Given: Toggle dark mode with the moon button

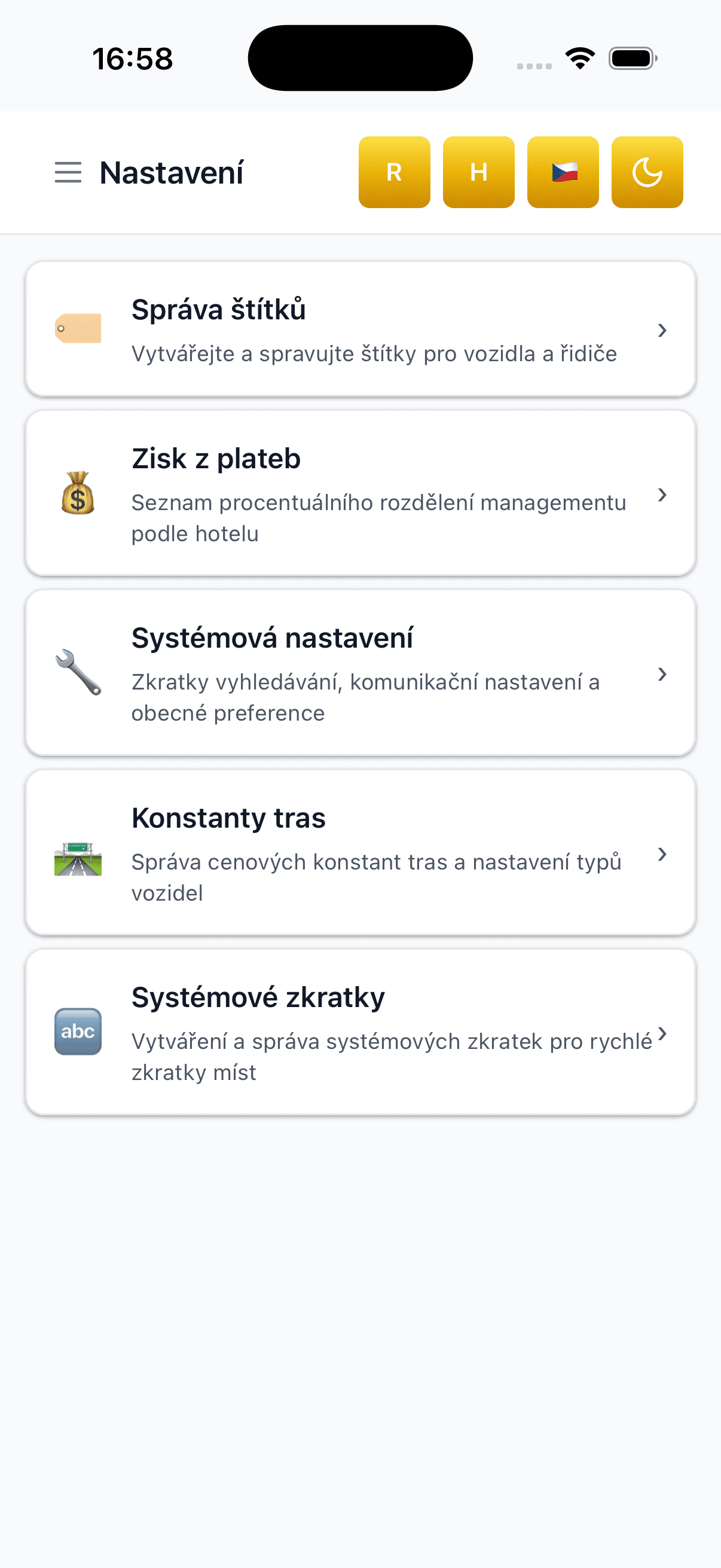Looking at the screenshot, I should click(x=647, y=172).
